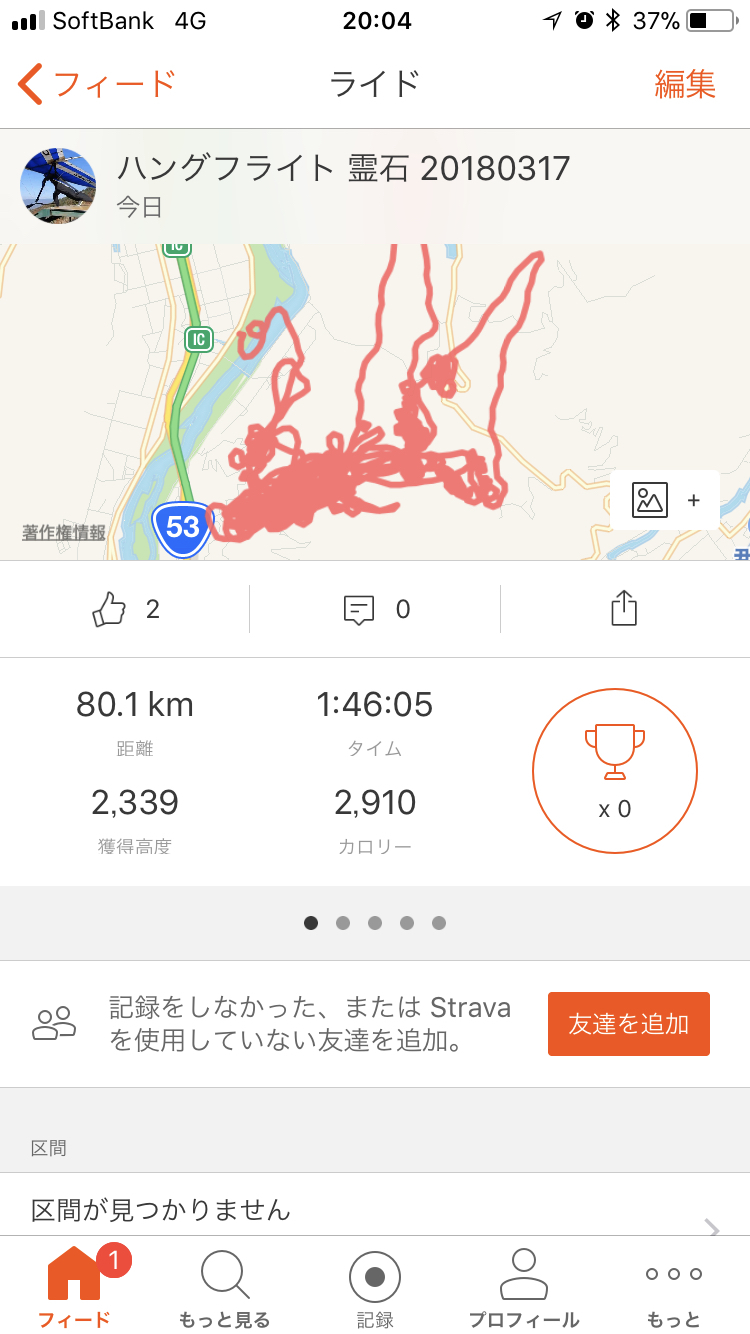Tap the stats page indicator dots

click(x=375, y=923)
